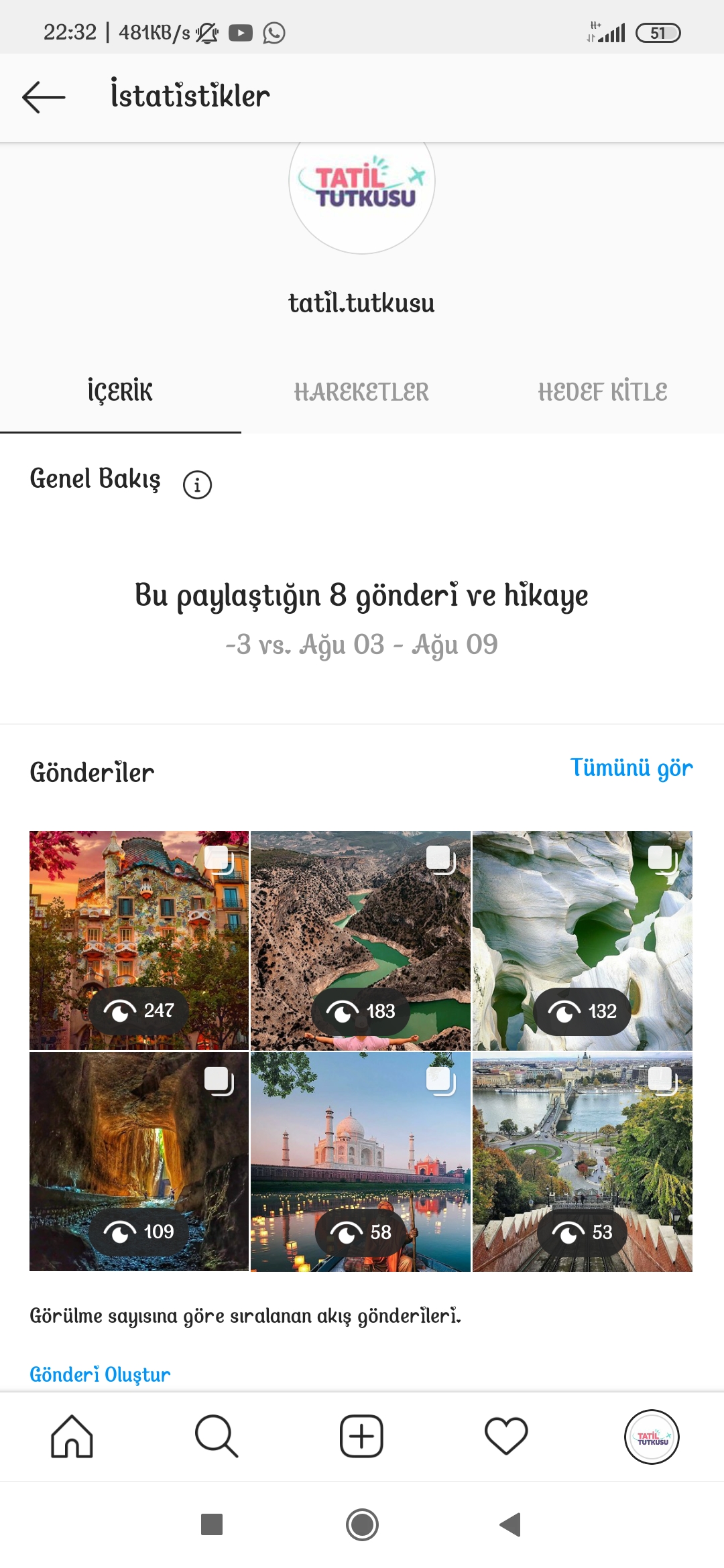Open the activity heart tab
The image size is (724, 1568).
point(506,1436)
